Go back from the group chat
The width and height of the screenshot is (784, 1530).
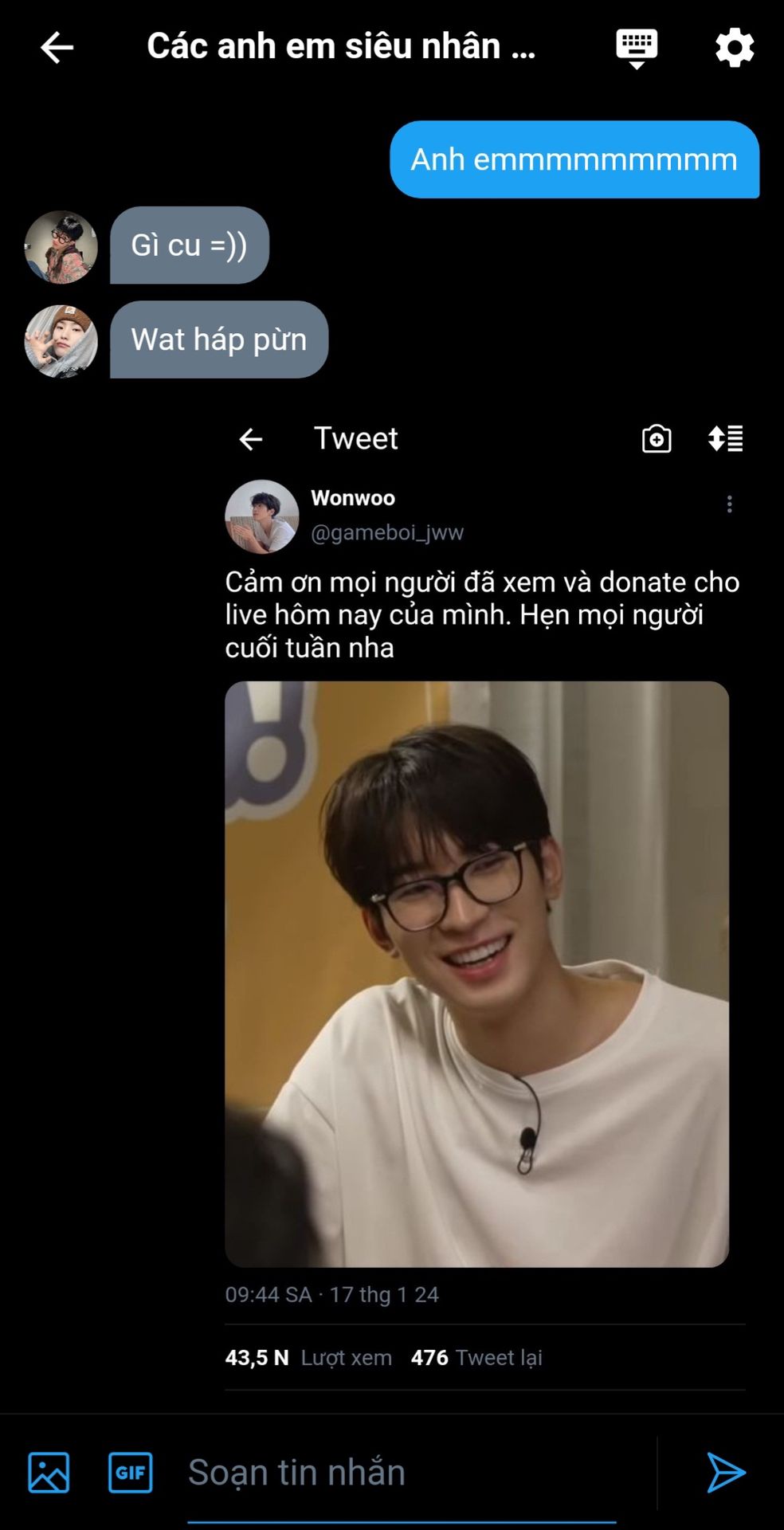pyautogui.click(x=57, y=48)
